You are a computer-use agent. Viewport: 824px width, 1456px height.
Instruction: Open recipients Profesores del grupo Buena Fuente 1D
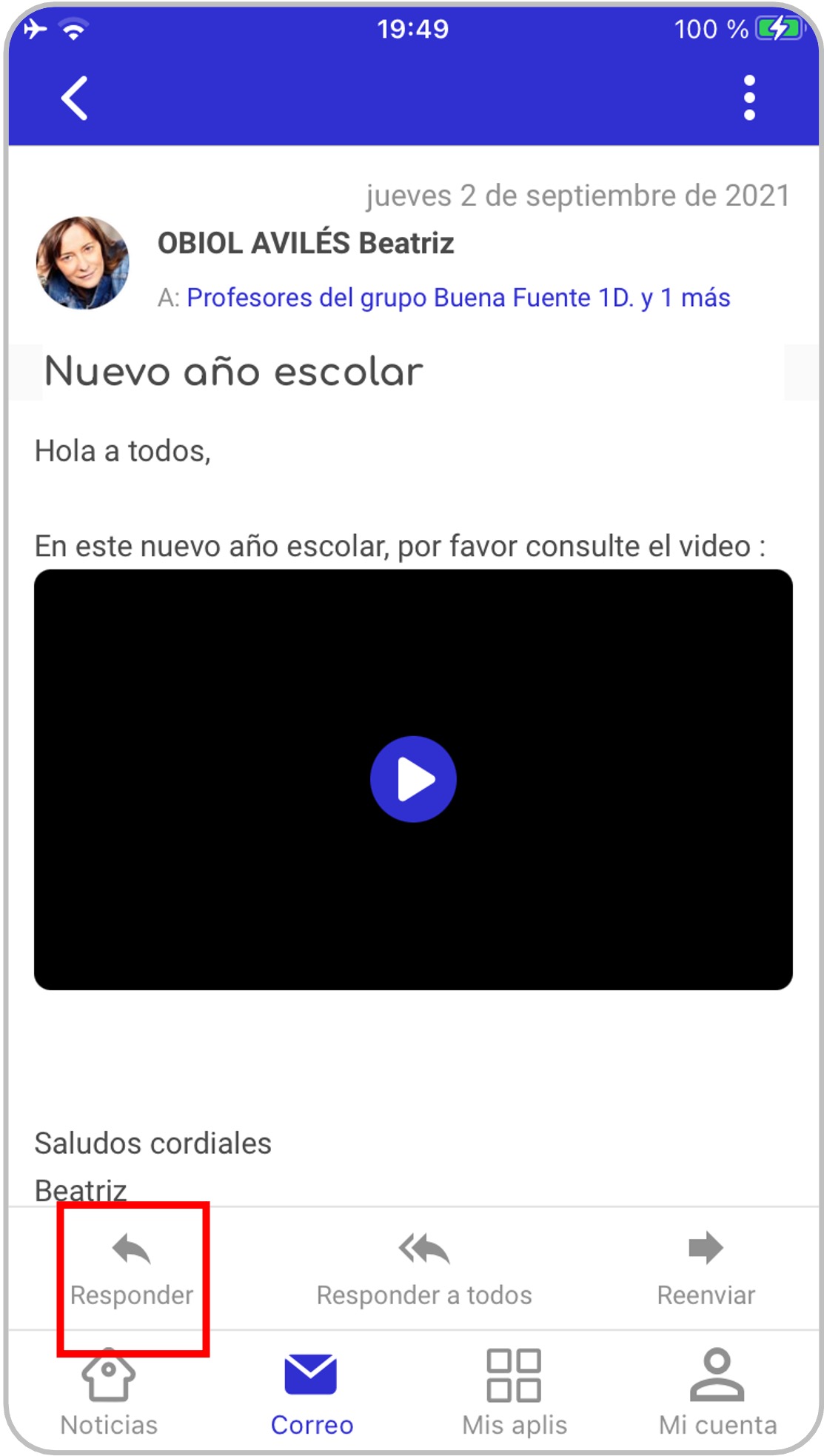pyautogui.click(x=458, y=297)
